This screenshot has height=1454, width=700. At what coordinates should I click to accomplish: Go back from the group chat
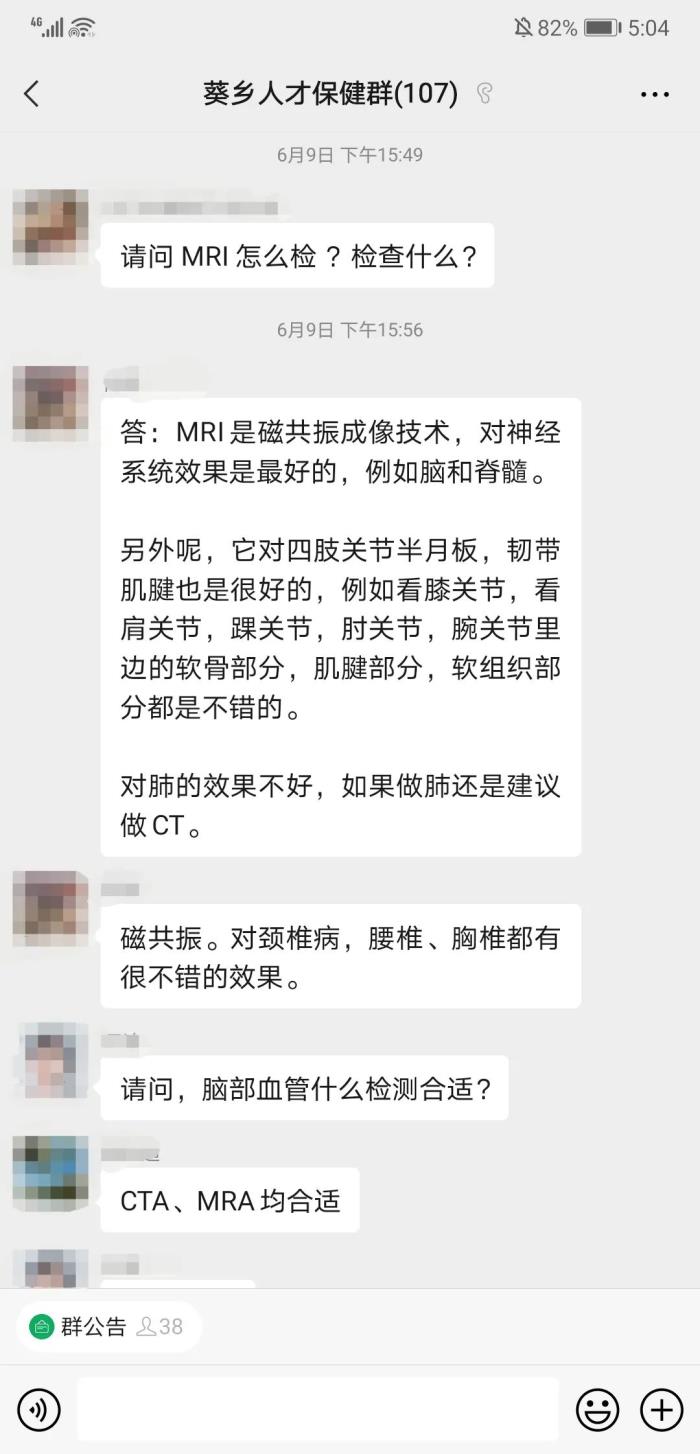pos(31,94)
